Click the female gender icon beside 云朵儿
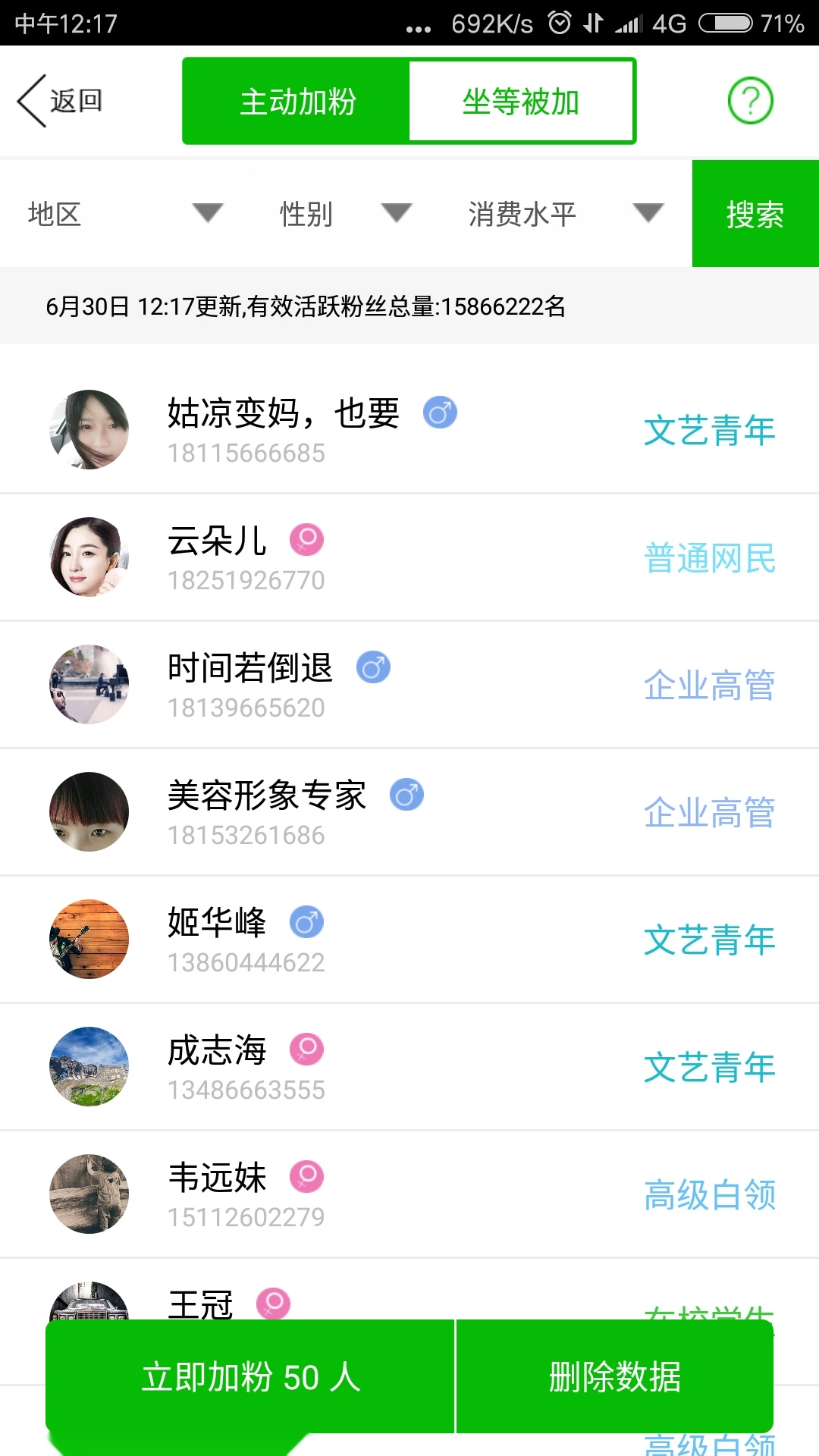 pyautogui.click(x=306, y=540)
